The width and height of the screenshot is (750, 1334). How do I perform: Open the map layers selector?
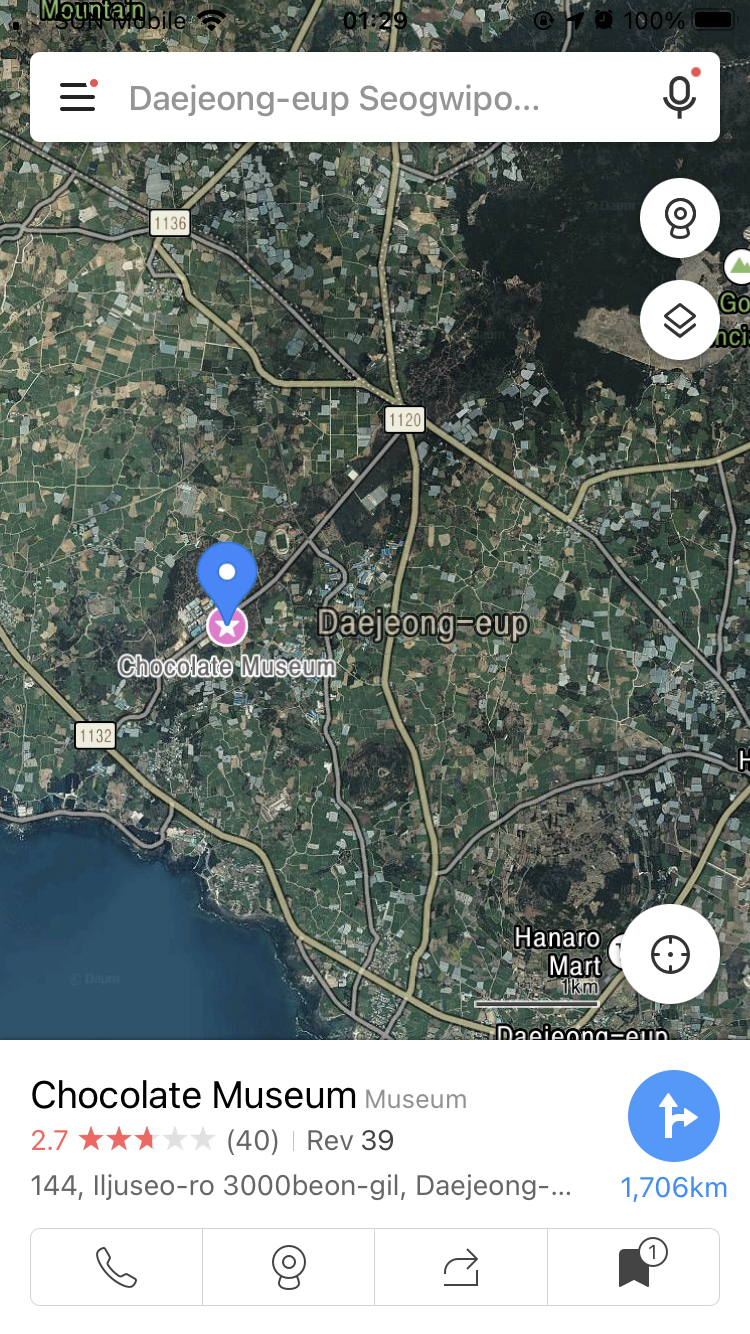[680, 320]
